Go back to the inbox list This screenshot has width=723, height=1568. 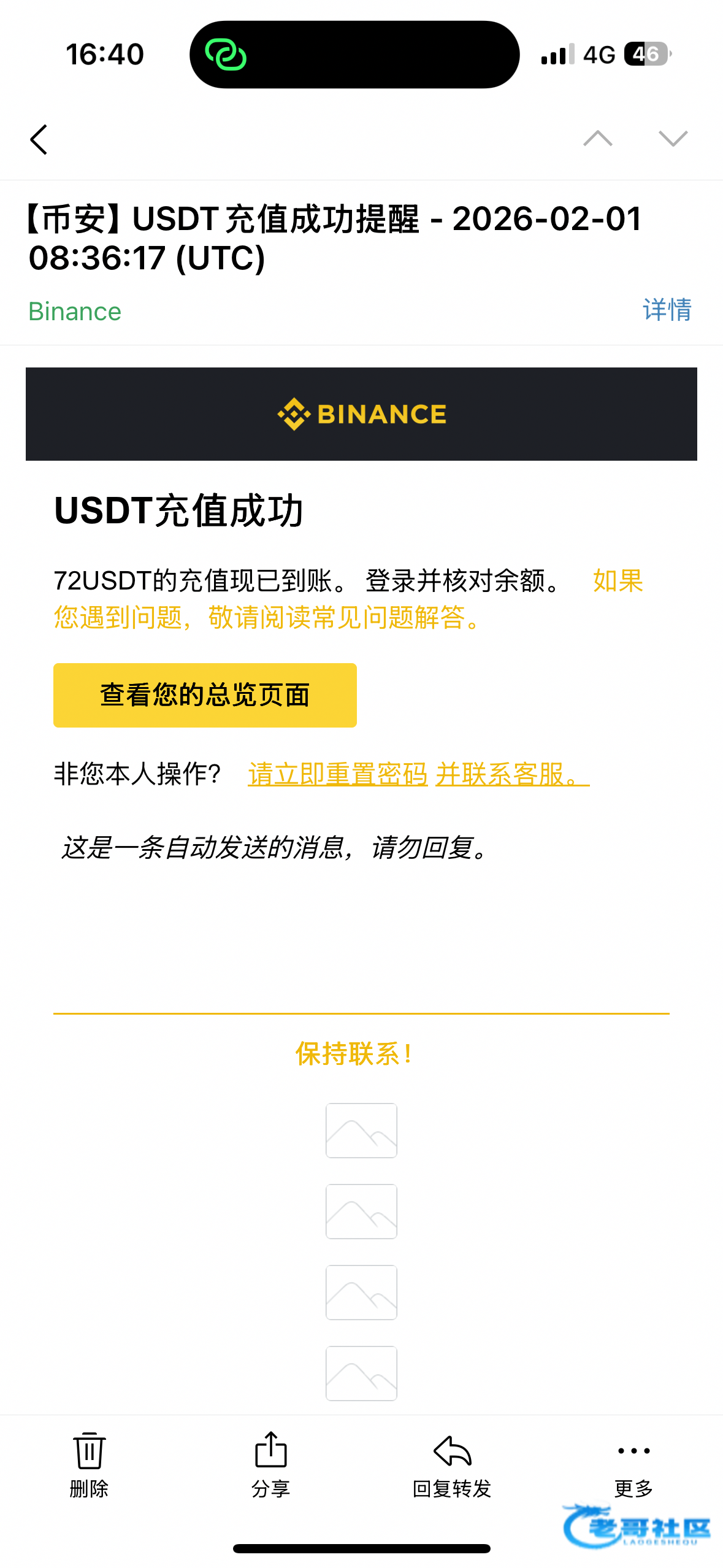click(x=39, y=140)
